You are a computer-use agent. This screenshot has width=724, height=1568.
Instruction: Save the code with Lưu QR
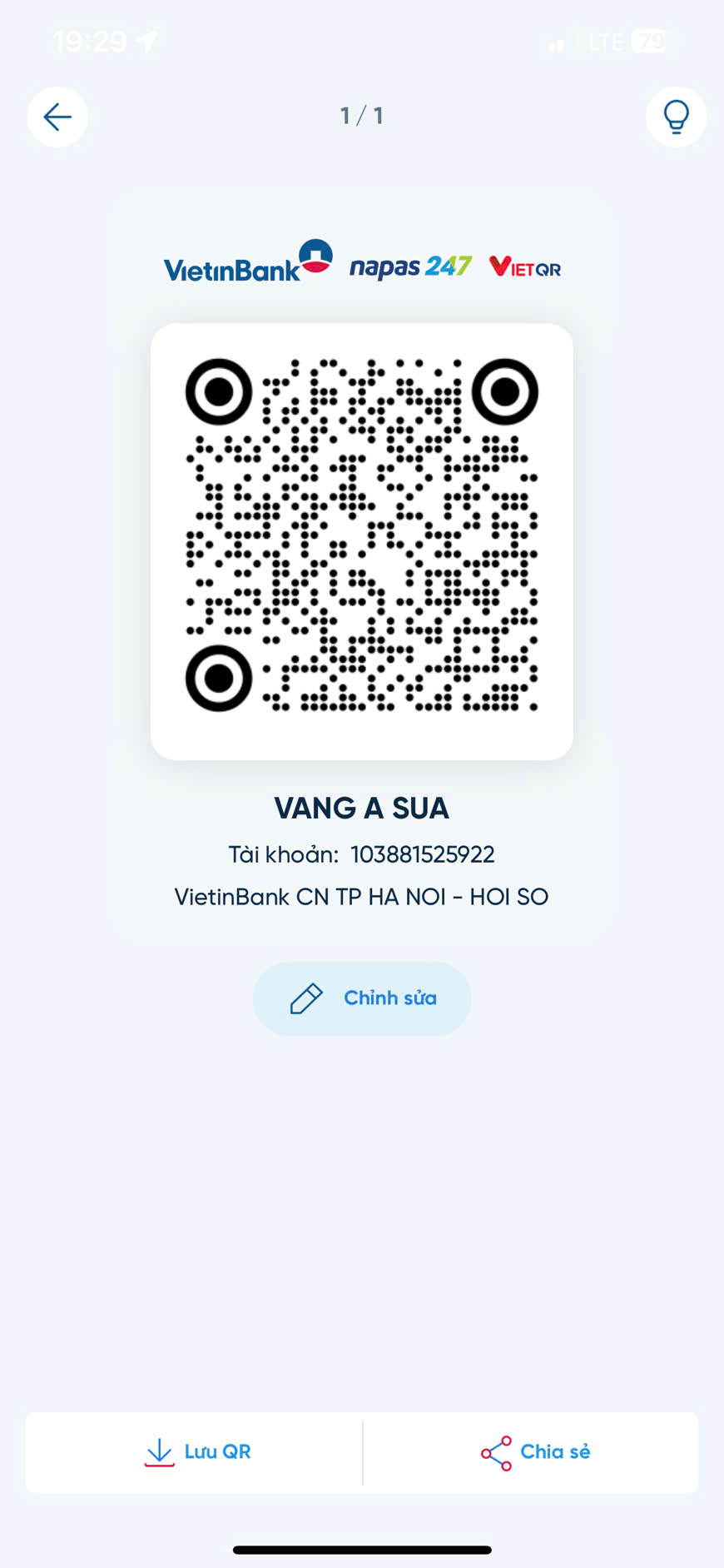point(195,1452)
